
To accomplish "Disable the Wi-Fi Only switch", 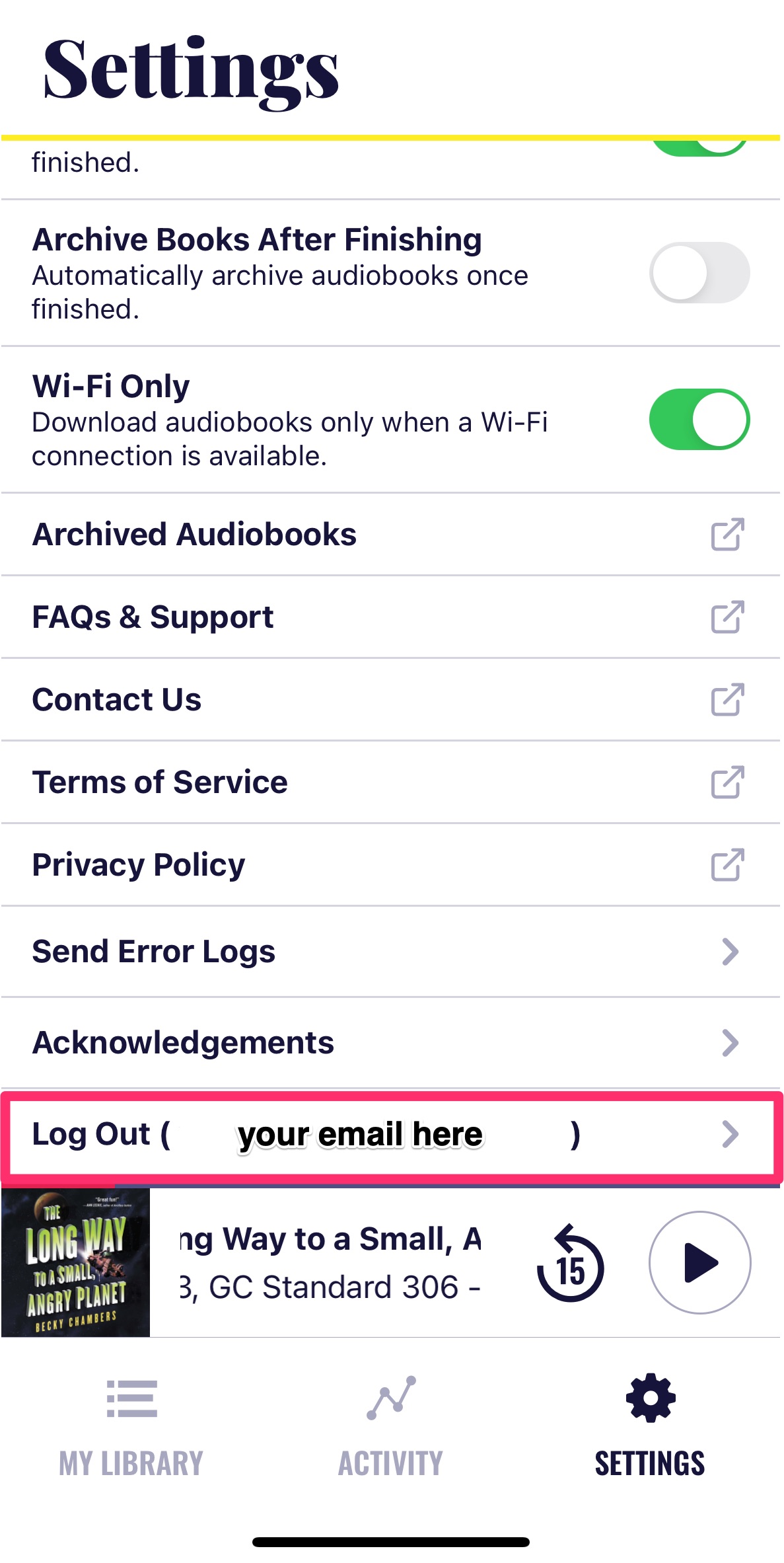I will 699,419.
